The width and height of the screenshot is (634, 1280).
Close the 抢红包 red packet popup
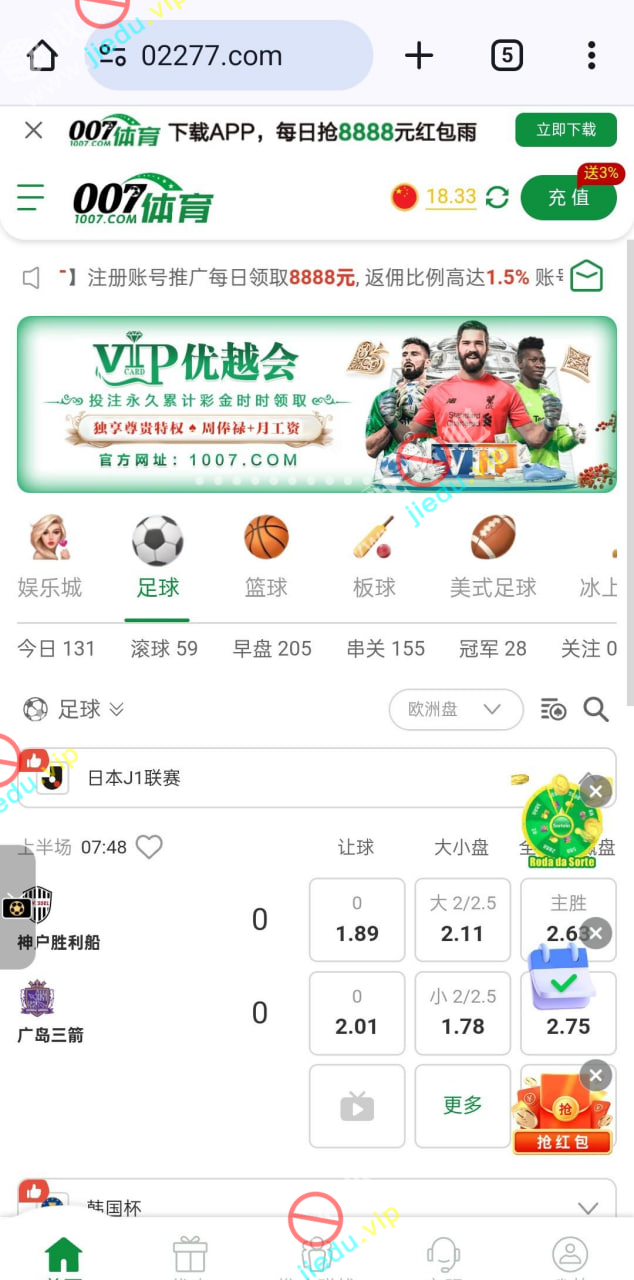coord(596,1076)
